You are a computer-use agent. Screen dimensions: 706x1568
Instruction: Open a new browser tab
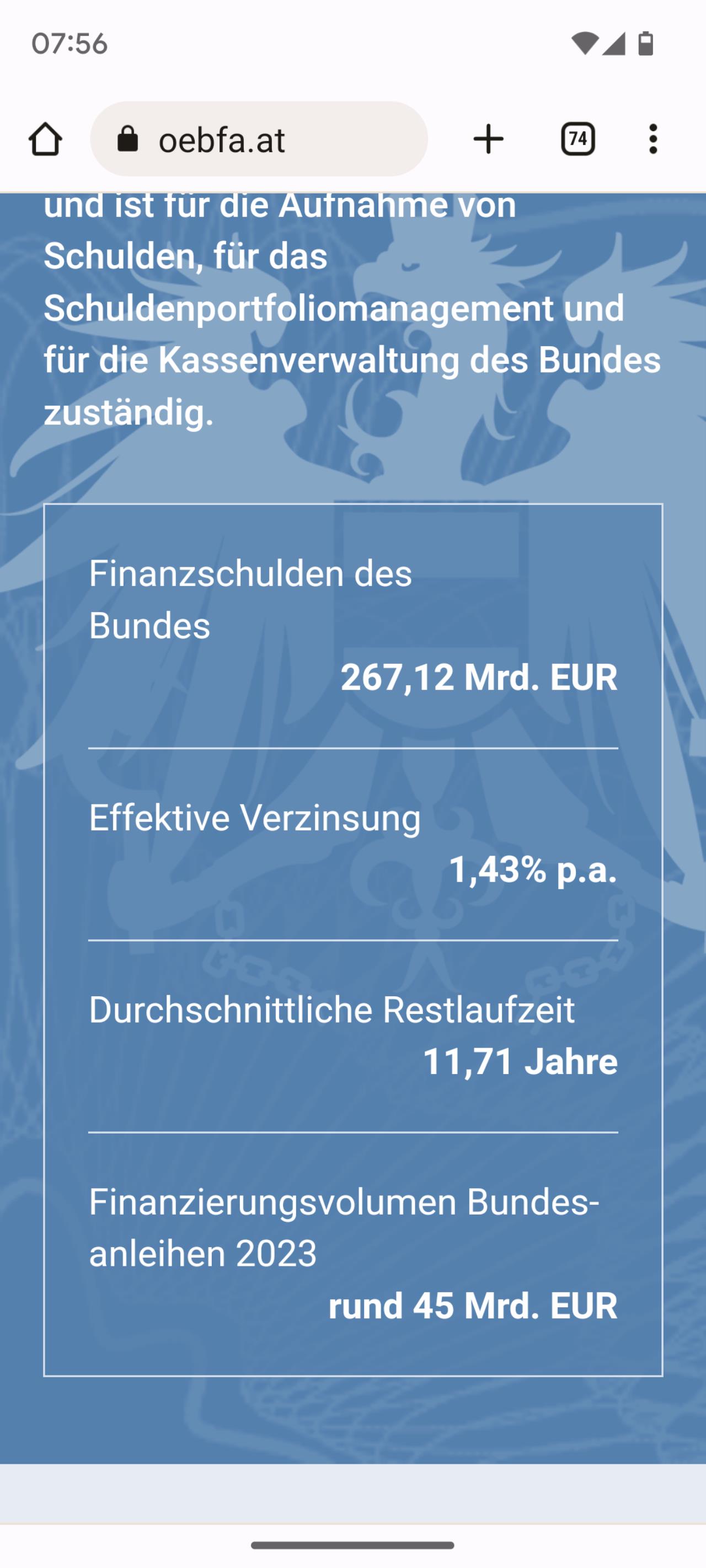489,139
